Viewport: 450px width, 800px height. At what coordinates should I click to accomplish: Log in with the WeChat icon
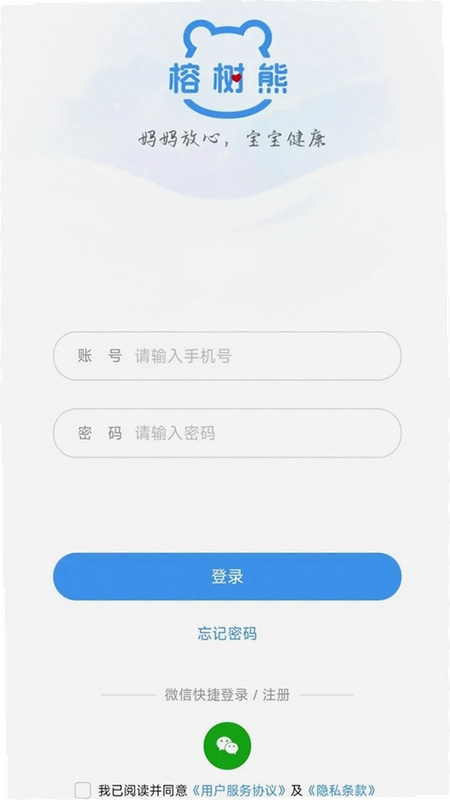227,745
